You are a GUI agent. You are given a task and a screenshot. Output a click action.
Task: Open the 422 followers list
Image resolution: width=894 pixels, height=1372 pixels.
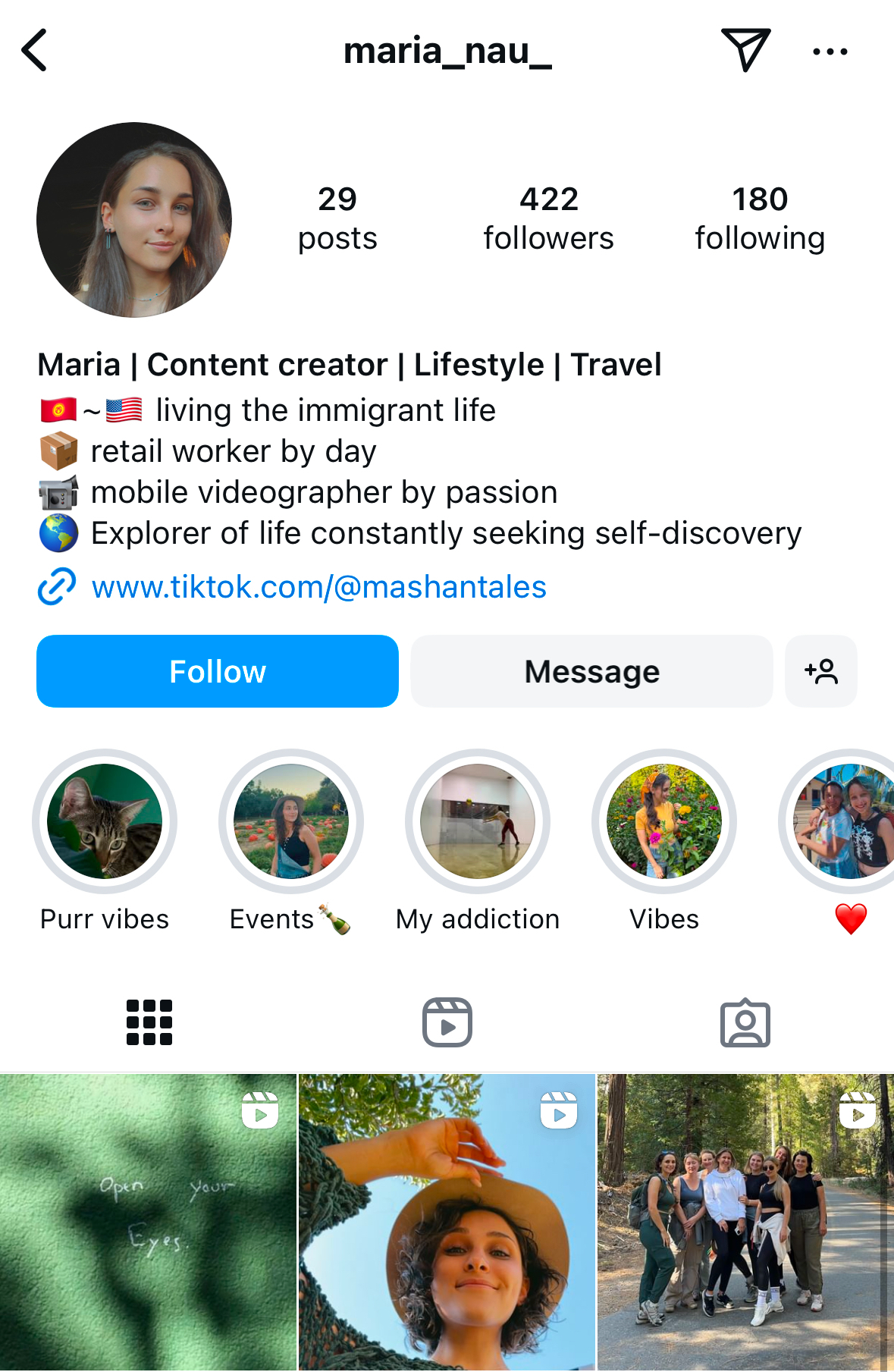click(x=548, y=218)
